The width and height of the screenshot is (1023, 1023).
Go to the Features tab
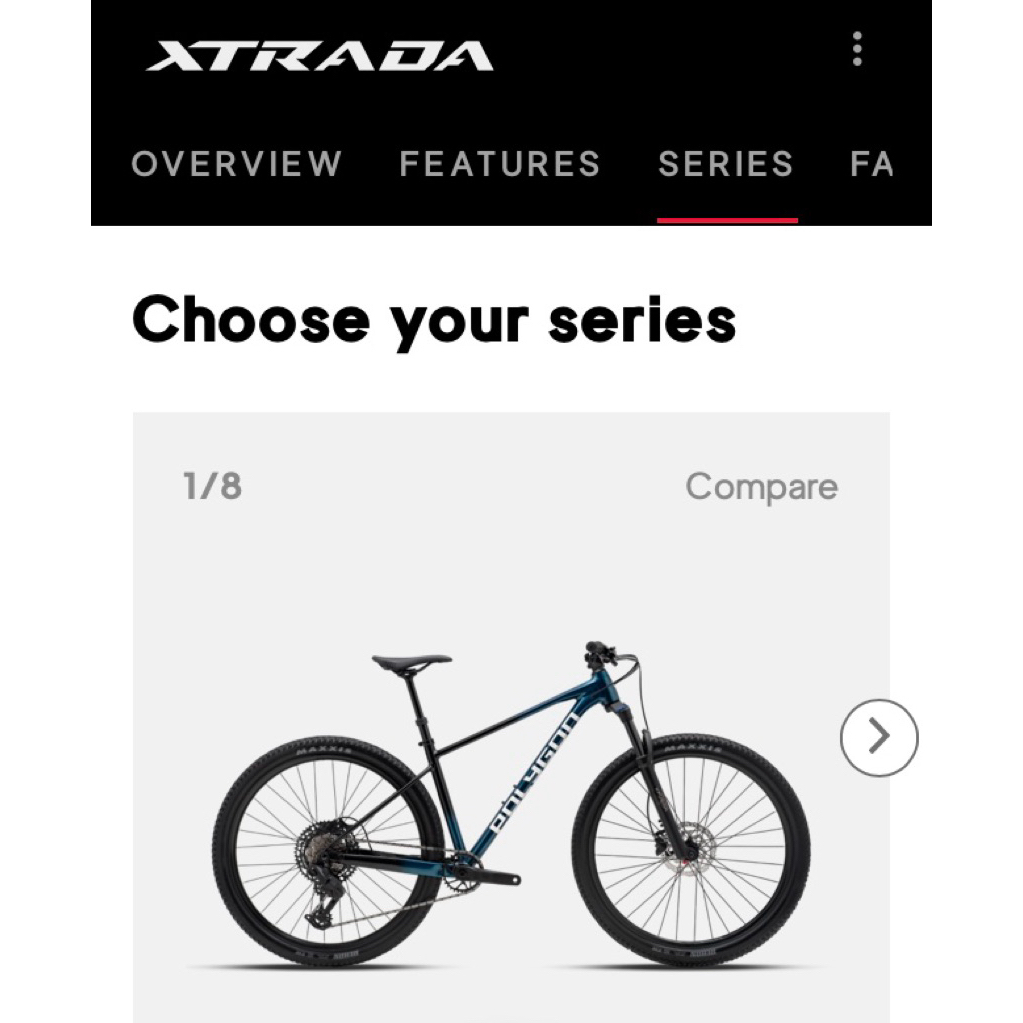(500, 164)
